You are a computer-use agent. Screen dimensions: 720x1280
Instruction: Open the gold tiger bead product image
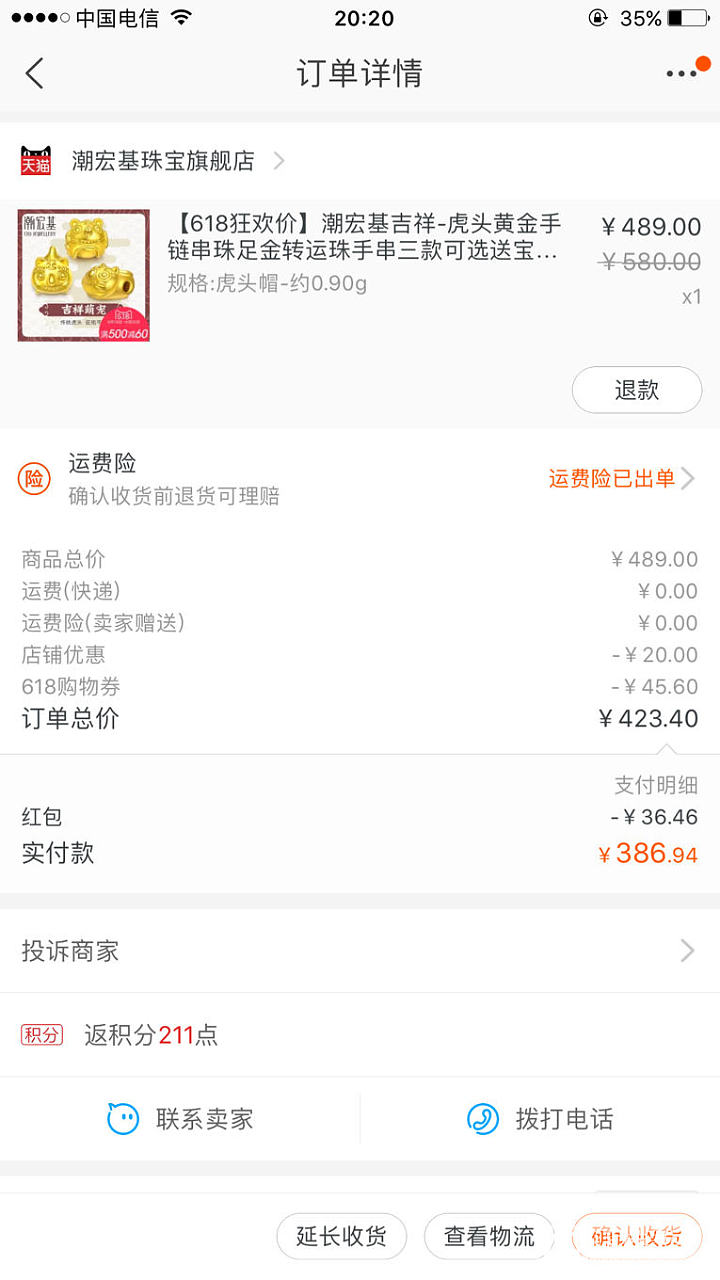pyautogui.click(x=84, y=275)
